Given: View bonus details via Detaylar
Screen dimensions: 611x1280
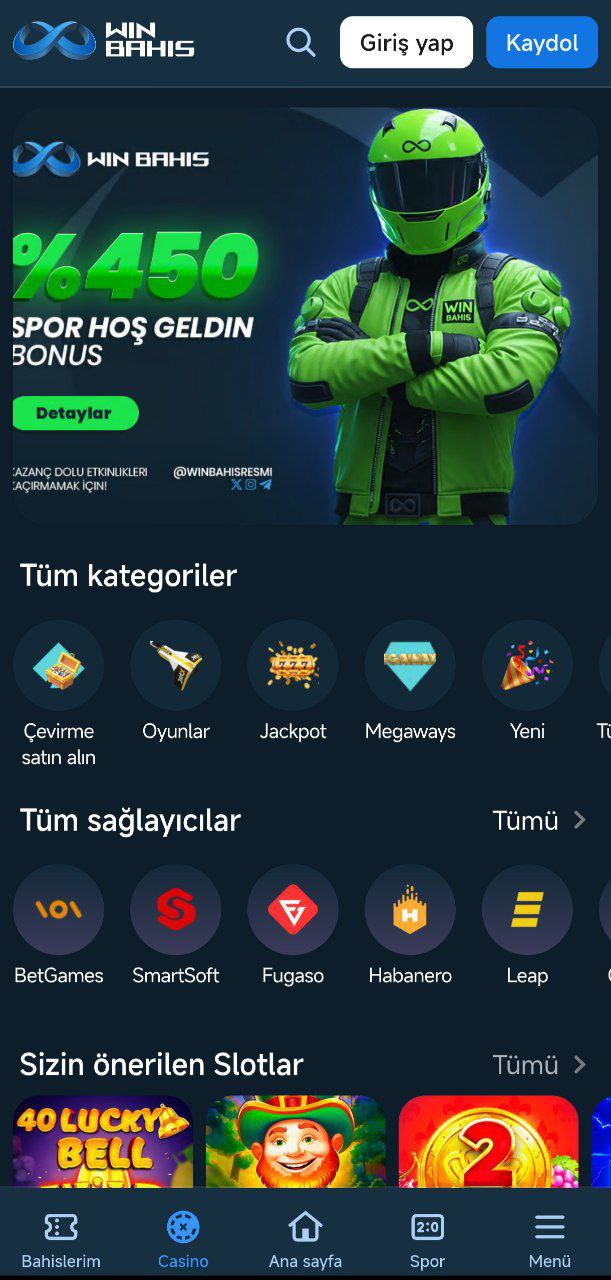Looking at the screenshot, I should pos(75,413).
